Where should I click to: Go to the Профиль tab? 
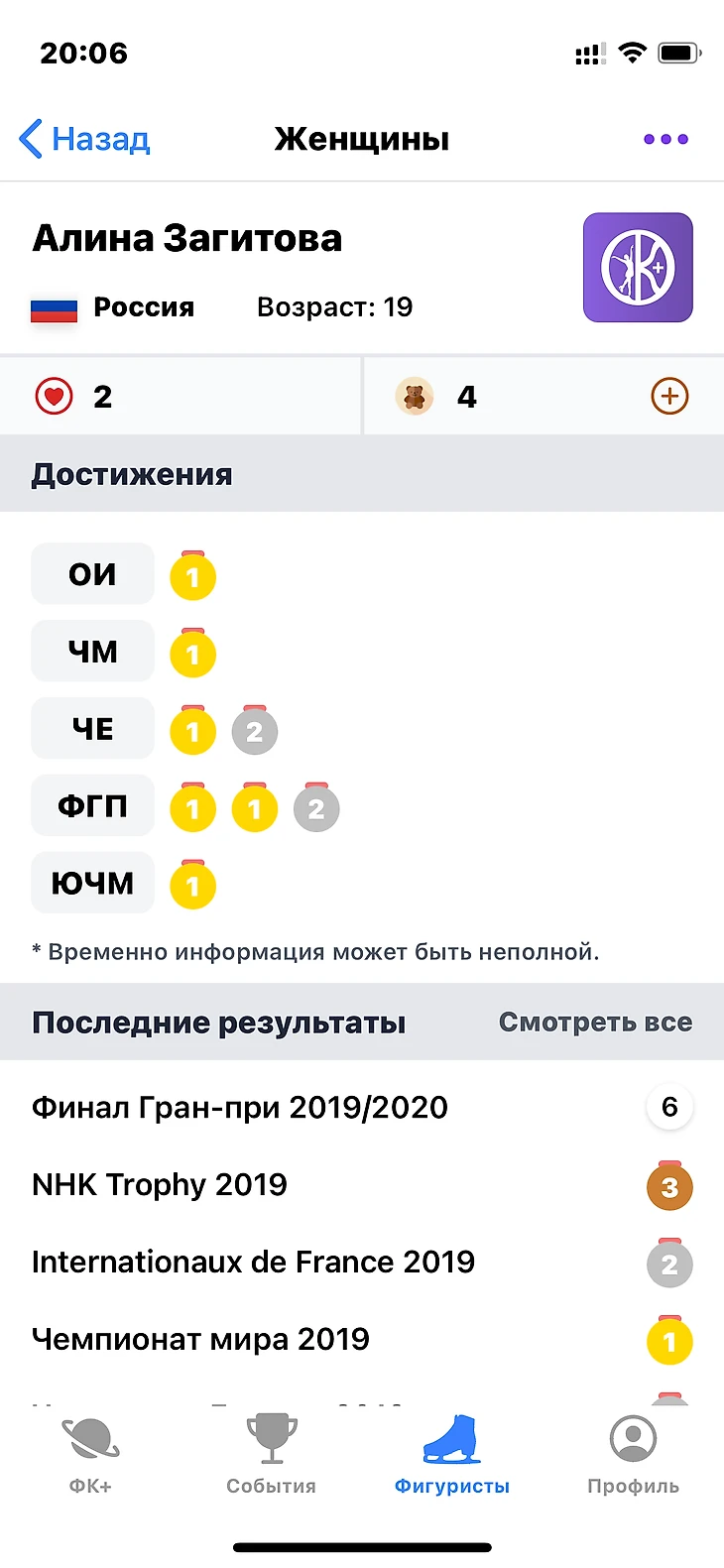(x=633, y=1454)
